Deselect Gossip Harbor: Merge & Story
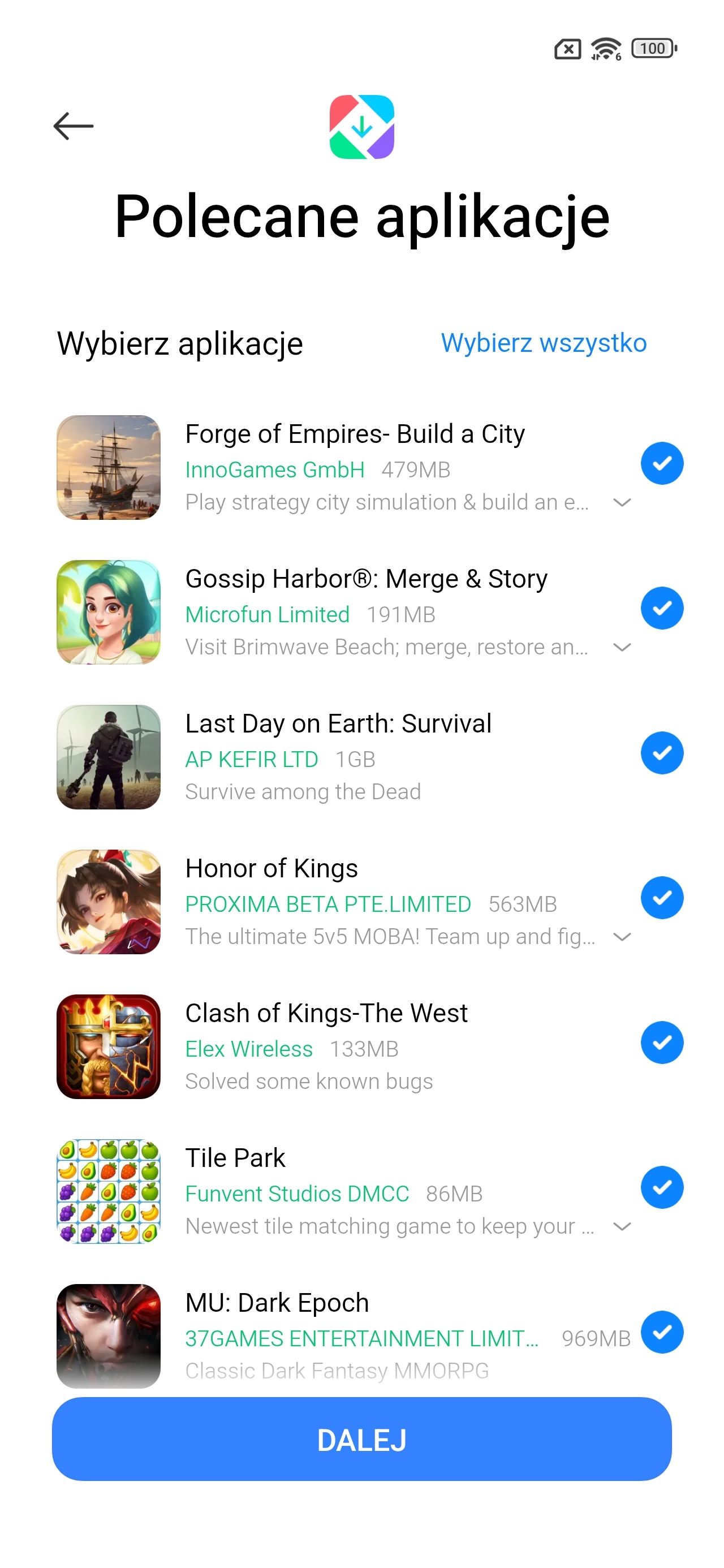The image size is (724, 1568). (x=661, y=608)
